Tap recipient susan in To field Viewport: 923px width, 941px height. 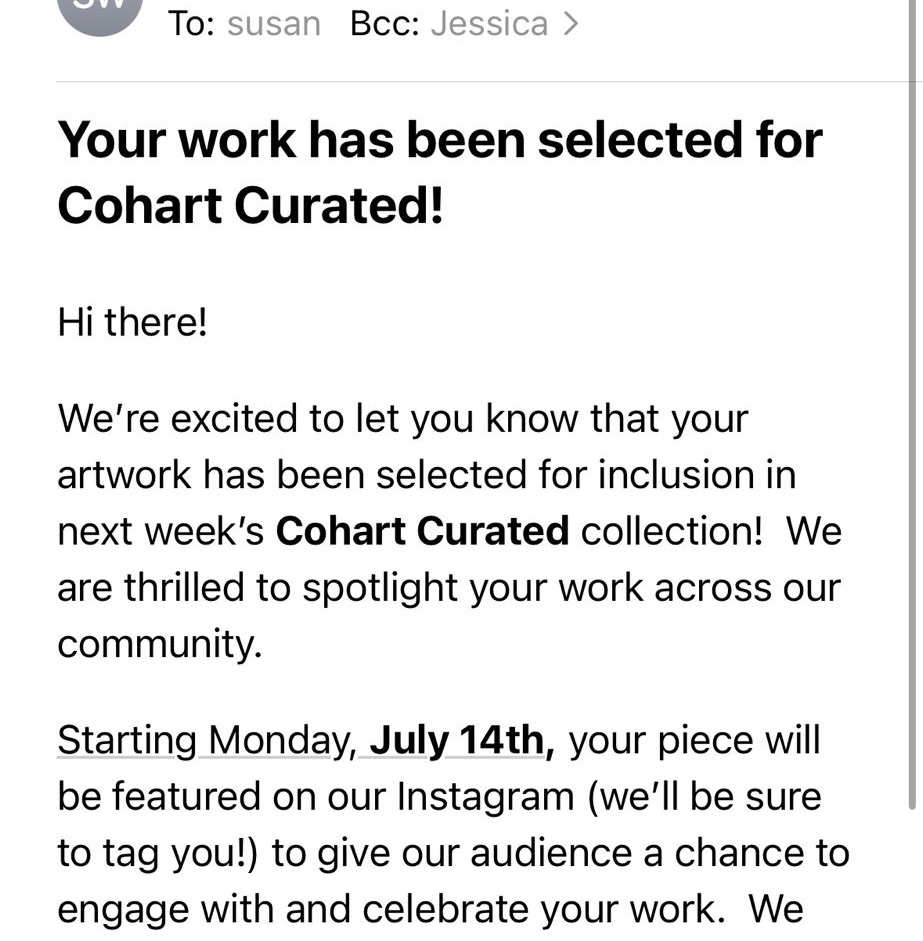(273, 23)
